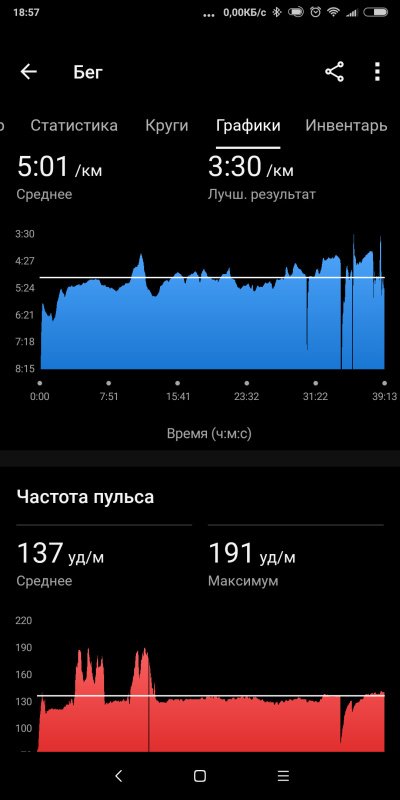Tap the system home button
Viewport: 400px width, 800px height.
click(x=200, y=776)
